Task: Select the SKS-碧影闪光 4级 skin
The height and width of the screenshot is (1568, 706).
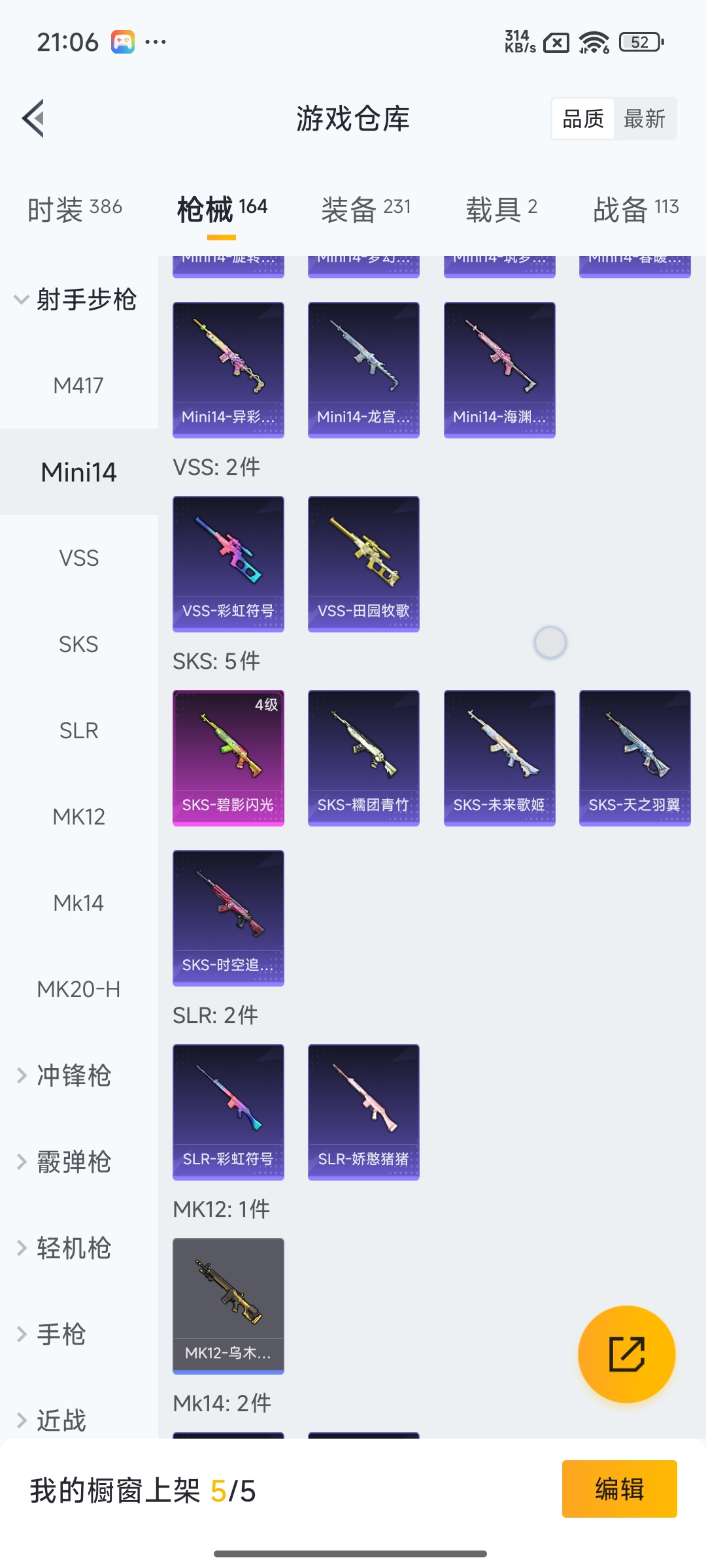Action: pyautogui.click(x=228, y=756)
